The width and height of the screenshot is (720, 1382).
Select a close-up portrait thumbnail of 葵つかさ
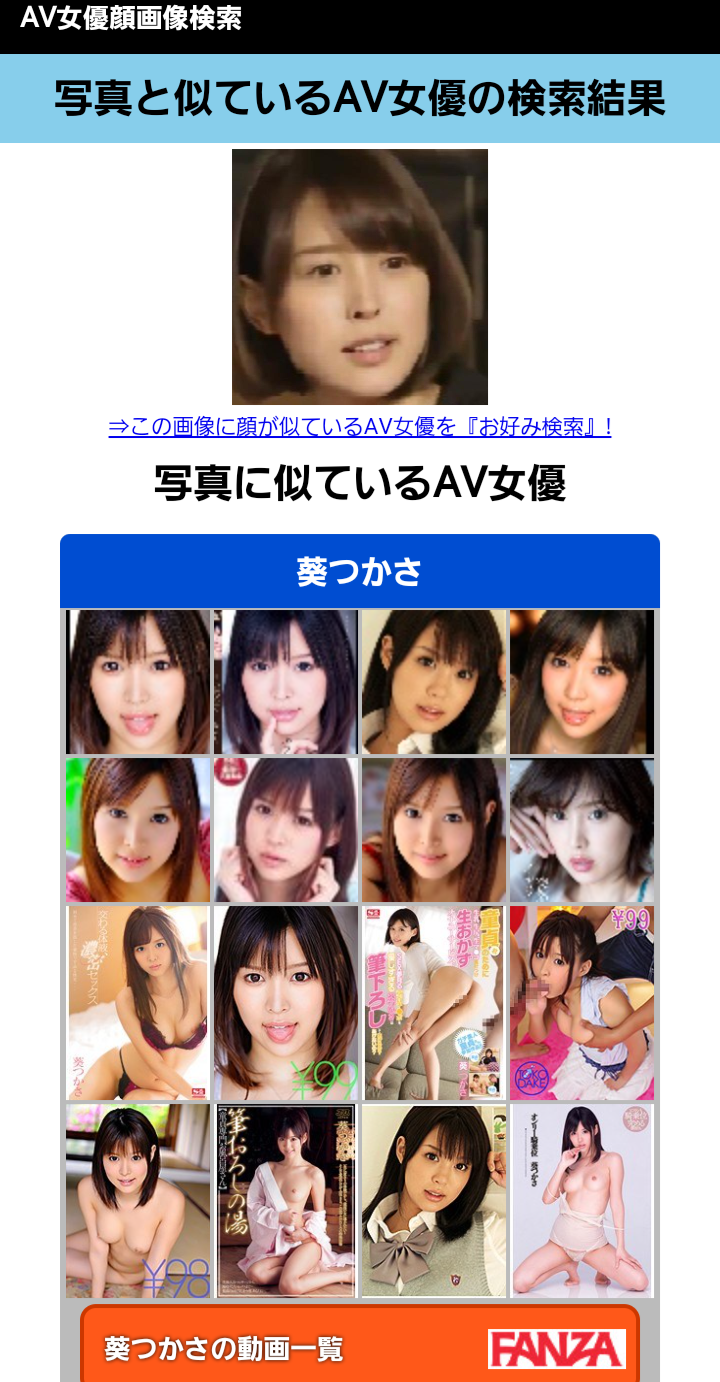point(138,681)
